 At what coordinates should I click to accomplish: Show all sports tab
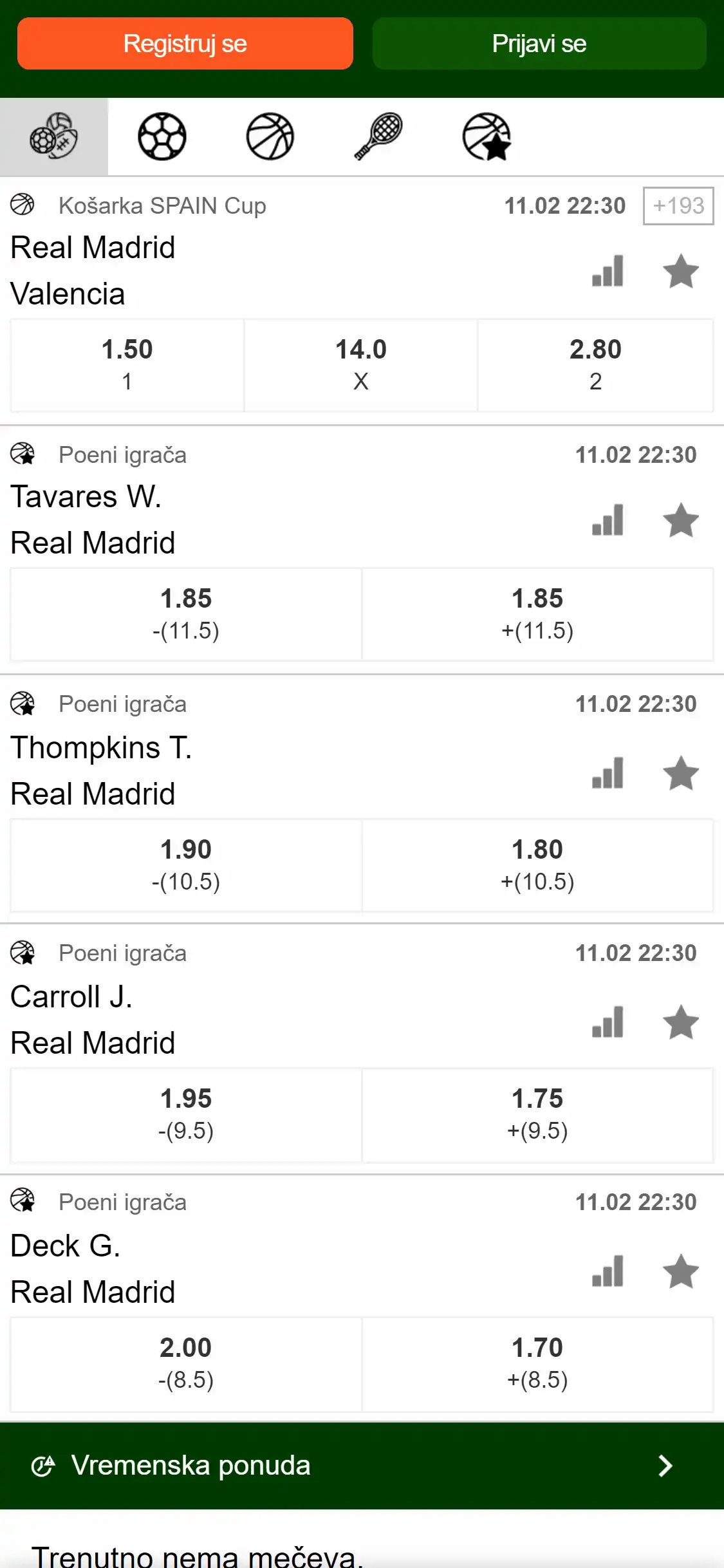click(x=54, y=136)
